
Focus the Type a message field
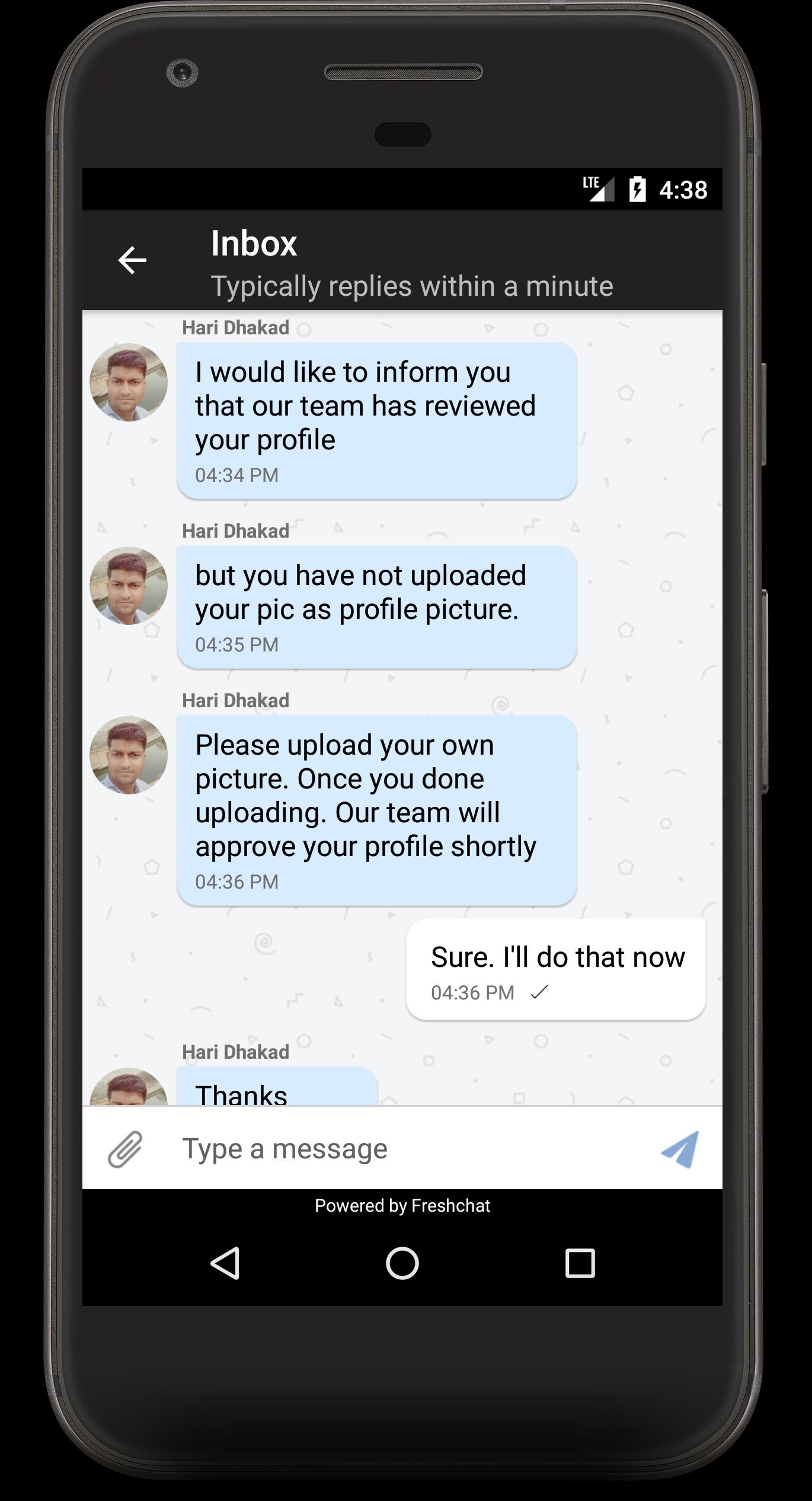click(403, 1149)
